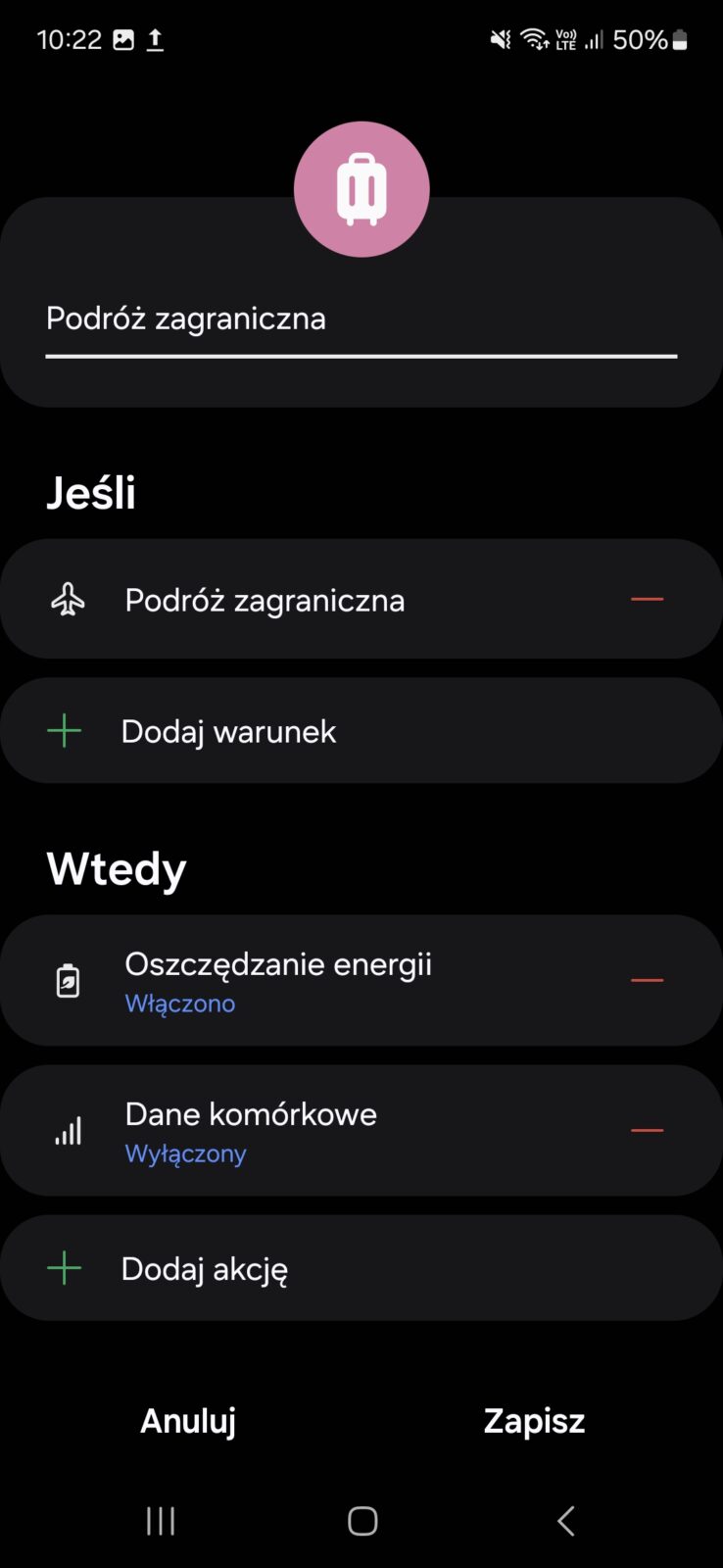Cancel with the Anuluj button
The image size is (723, 1568).
(x=188, y=1421)
